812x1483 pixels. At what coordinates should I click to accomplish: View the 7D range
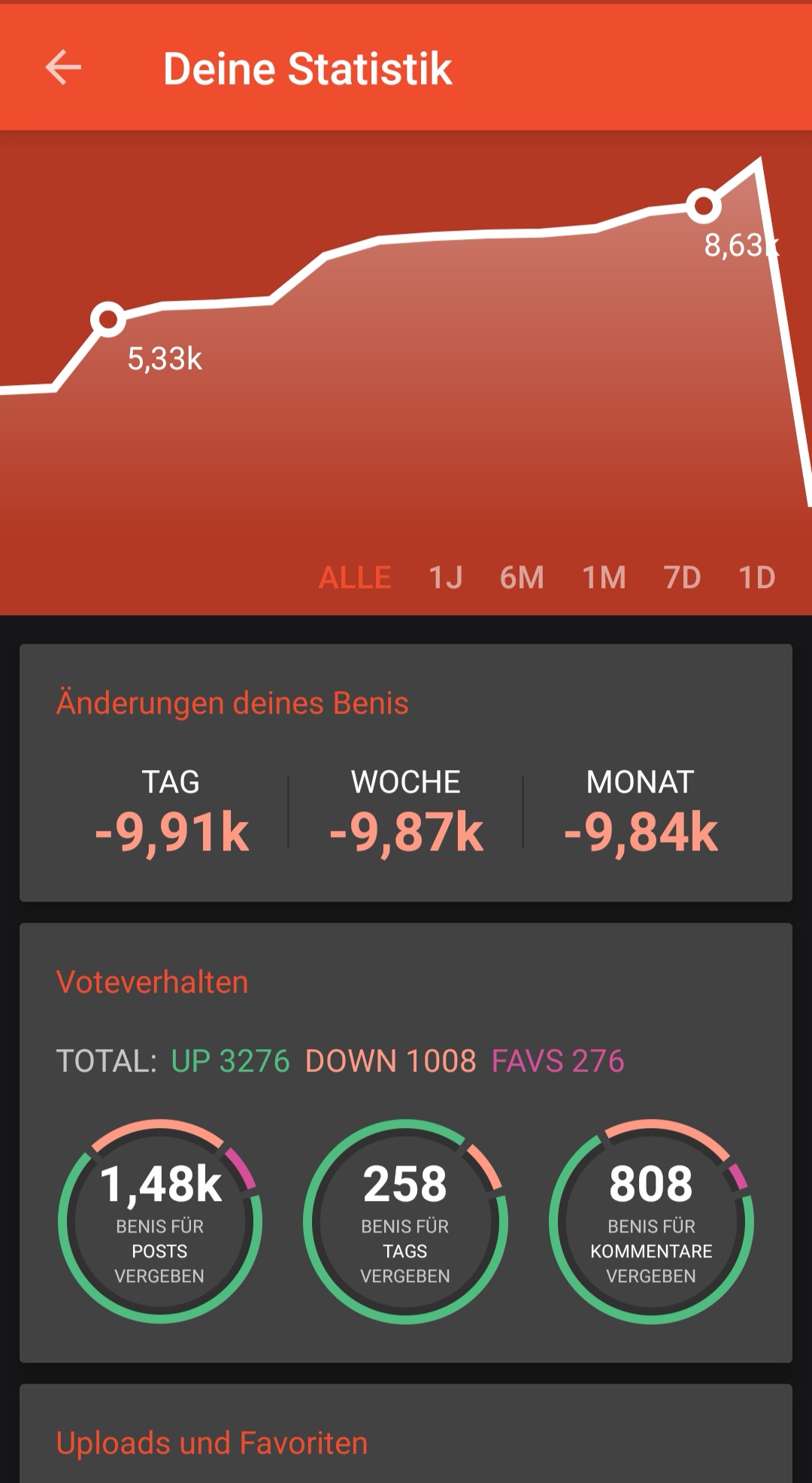click(x=682, y=578)
